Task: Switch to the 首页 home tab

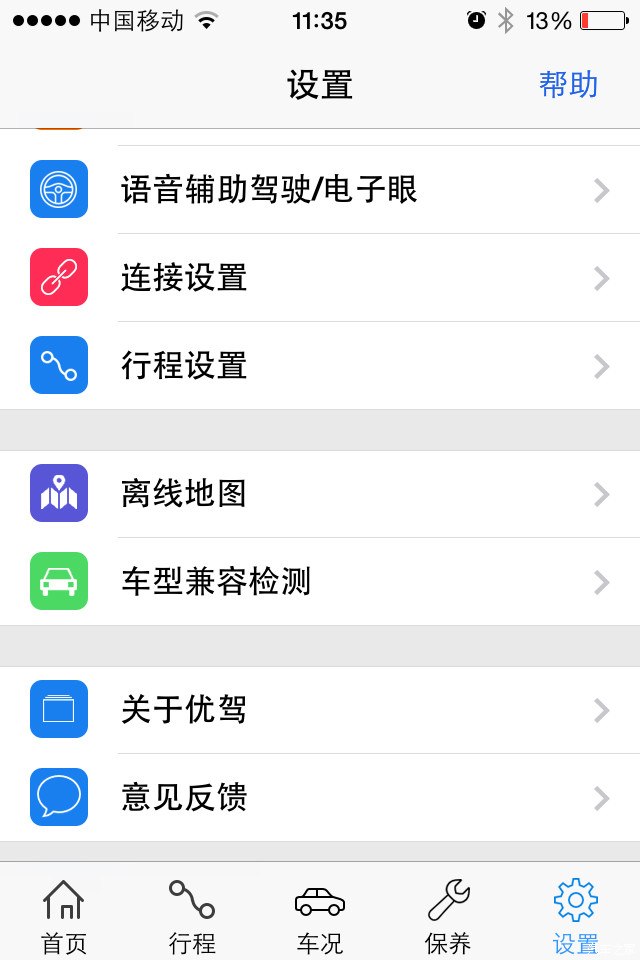Action: click(64, 914)
